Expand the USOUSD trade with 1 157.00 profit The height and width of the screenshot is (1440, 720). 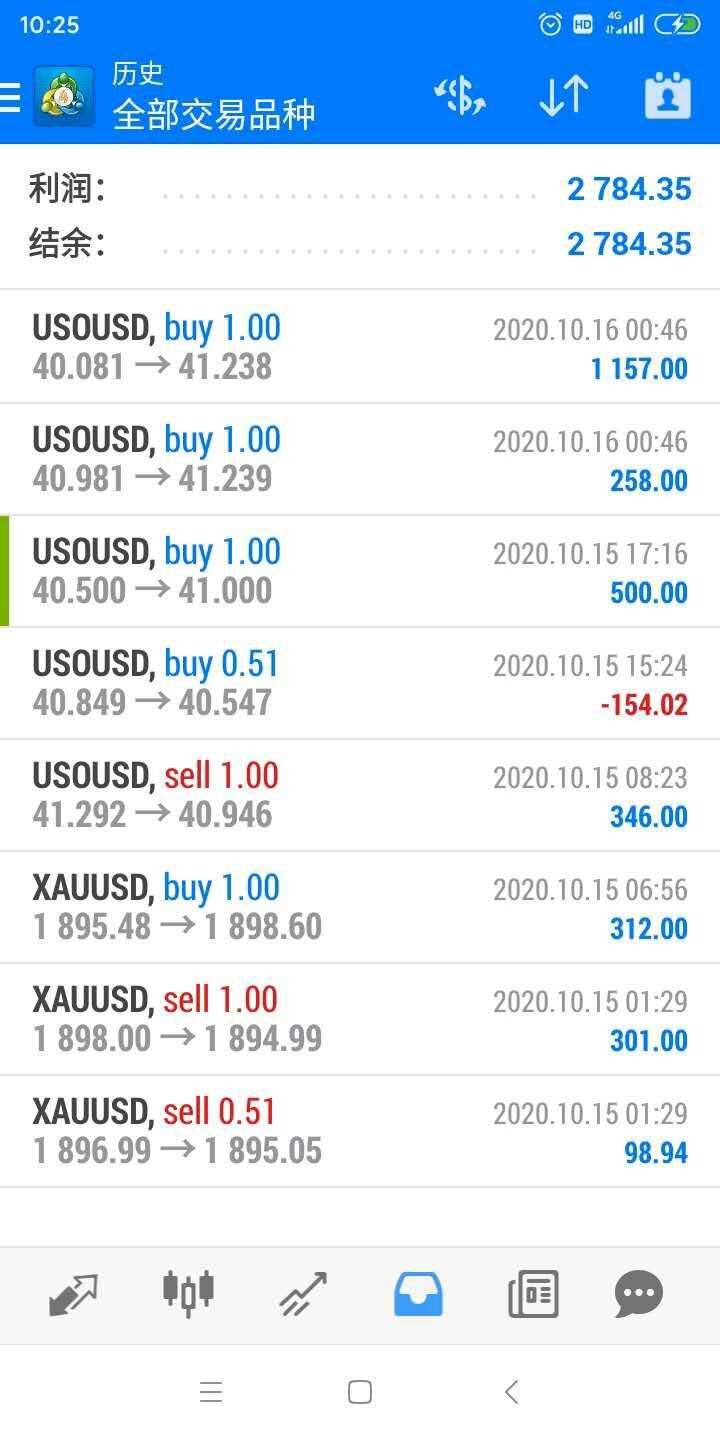[x=360, y=347]
